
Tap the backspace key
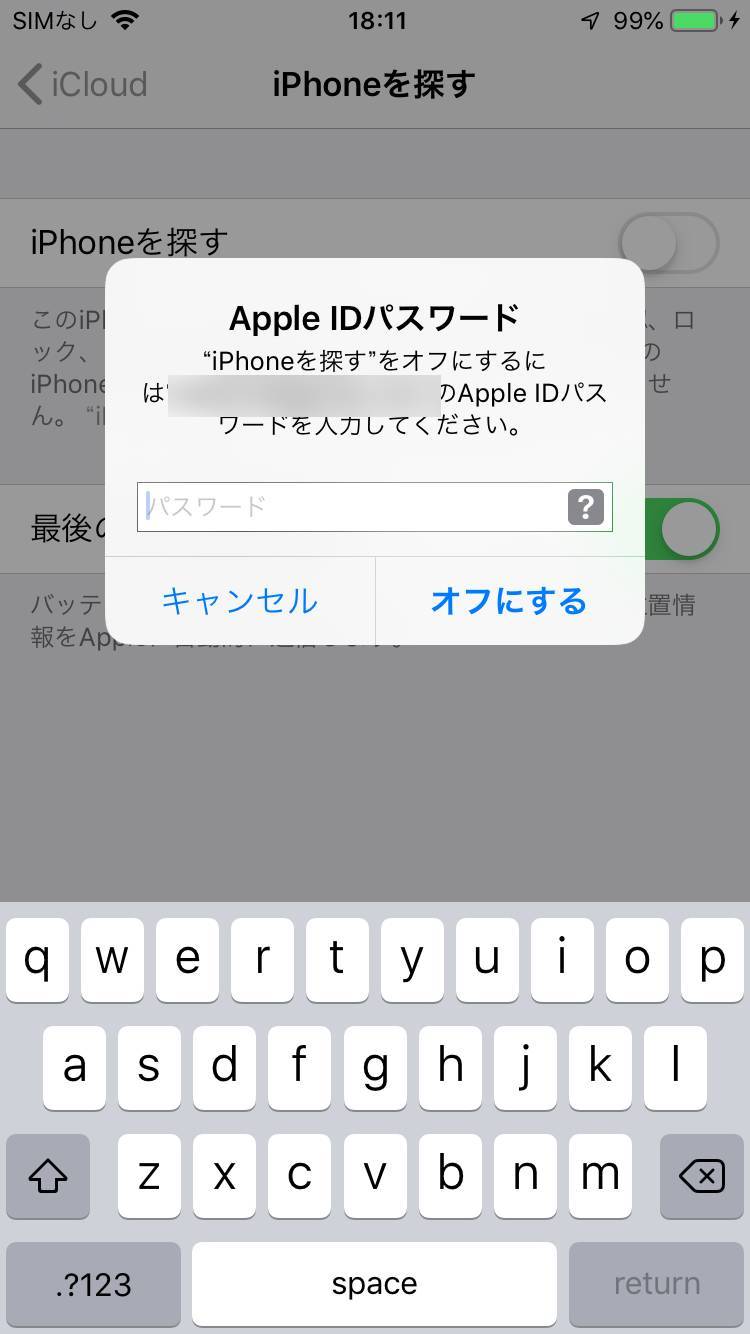[x=702, y=1176]
